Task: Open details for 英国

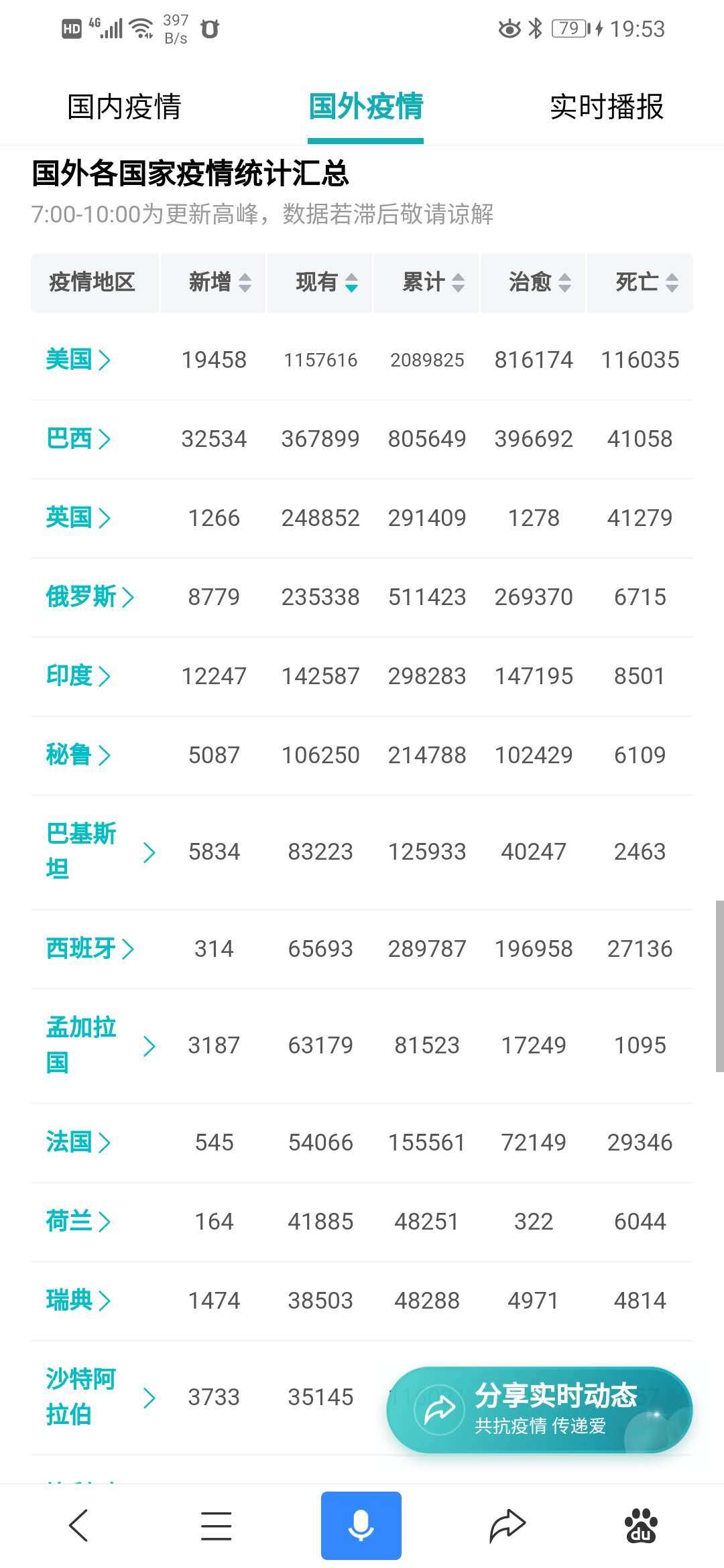Action: point(78,518)
